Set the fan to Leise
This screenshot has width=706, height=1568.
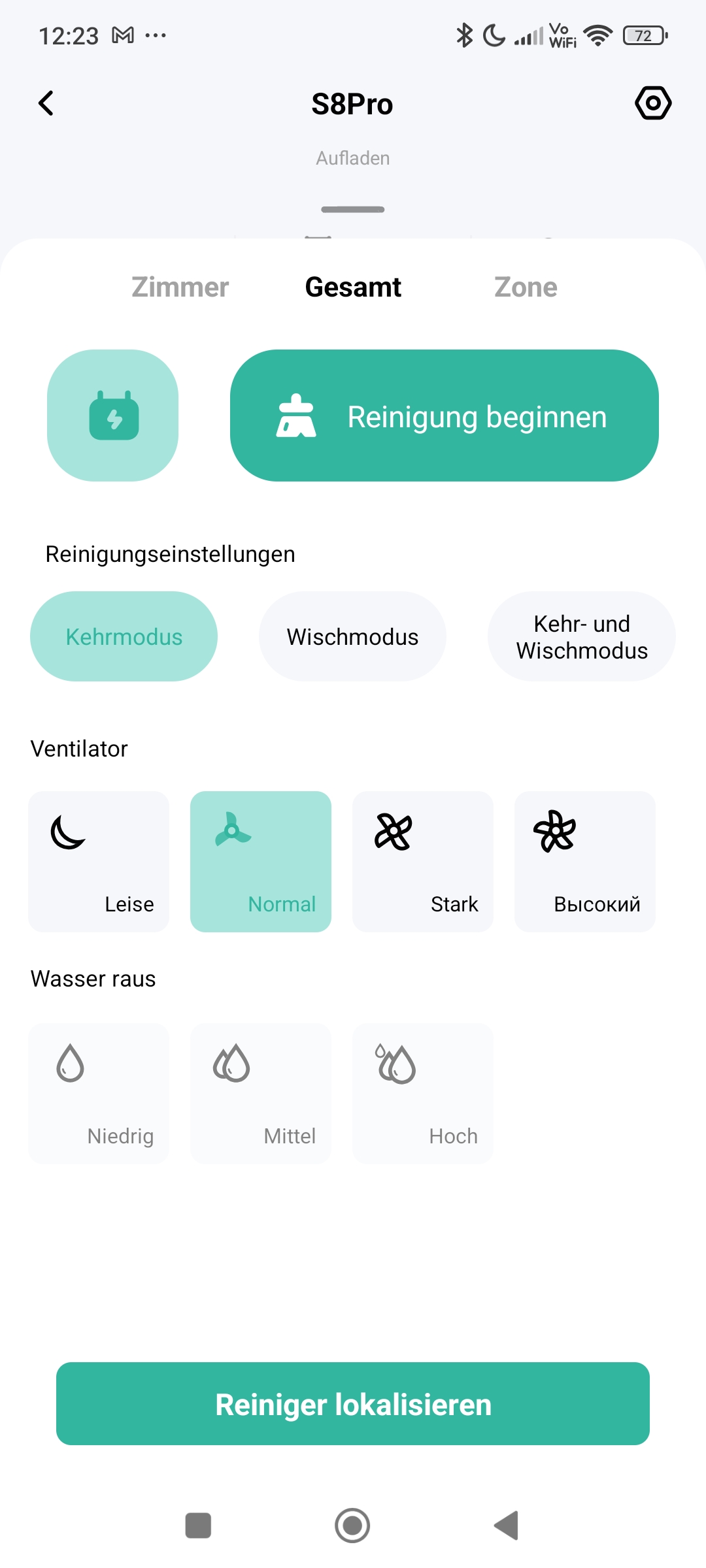tap(99, 862)
